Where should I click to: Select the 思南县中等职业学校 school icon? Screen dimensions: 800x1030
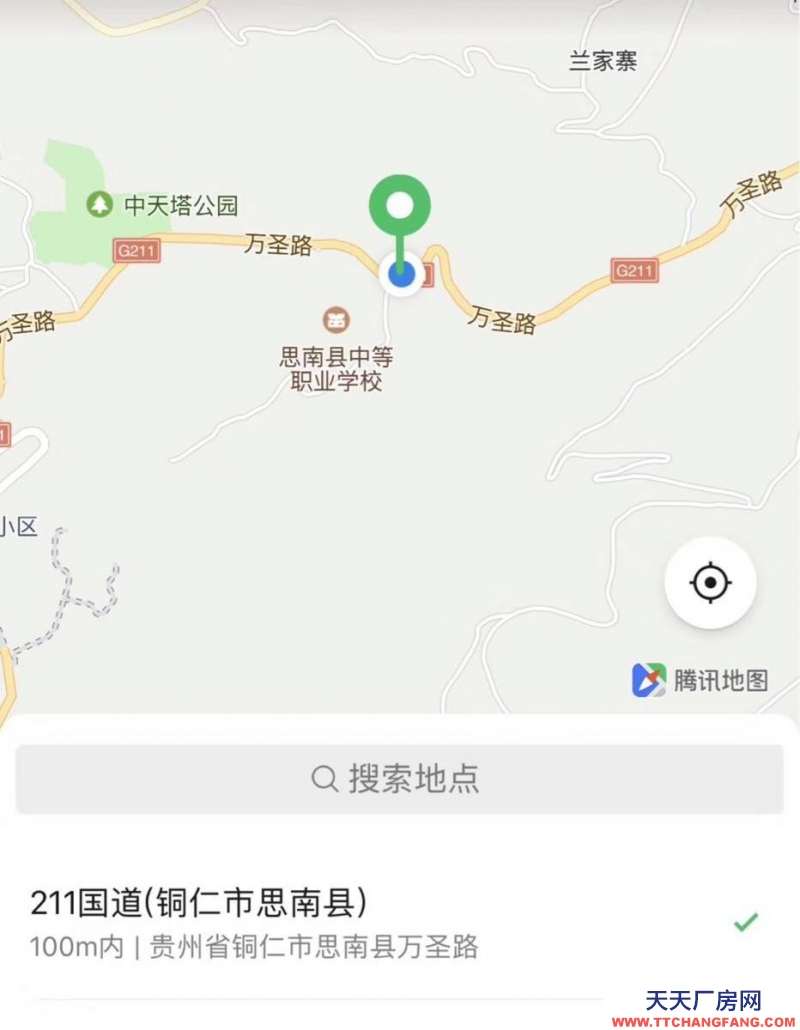(336, 320)
